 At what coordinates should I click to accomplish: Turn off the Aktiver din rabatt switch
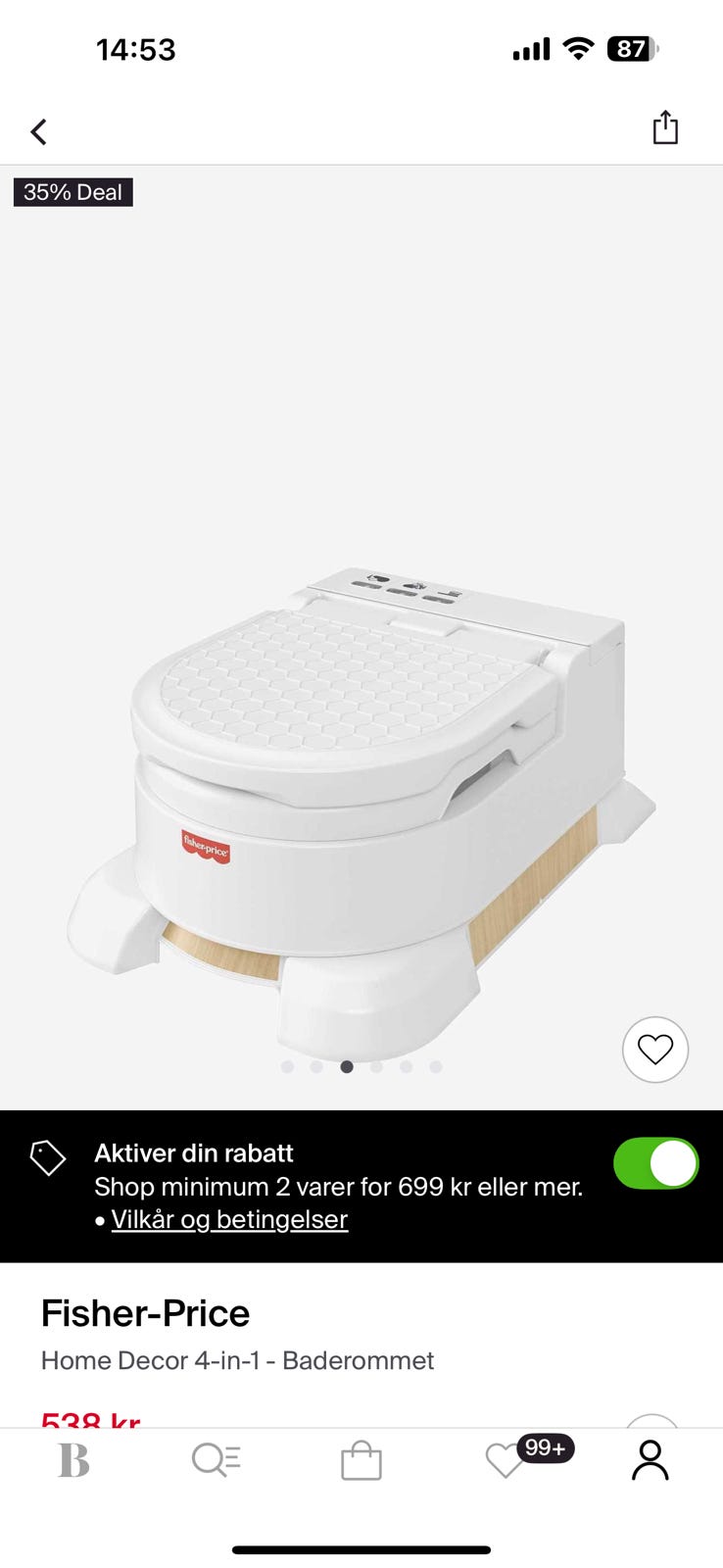[655, 1163]
